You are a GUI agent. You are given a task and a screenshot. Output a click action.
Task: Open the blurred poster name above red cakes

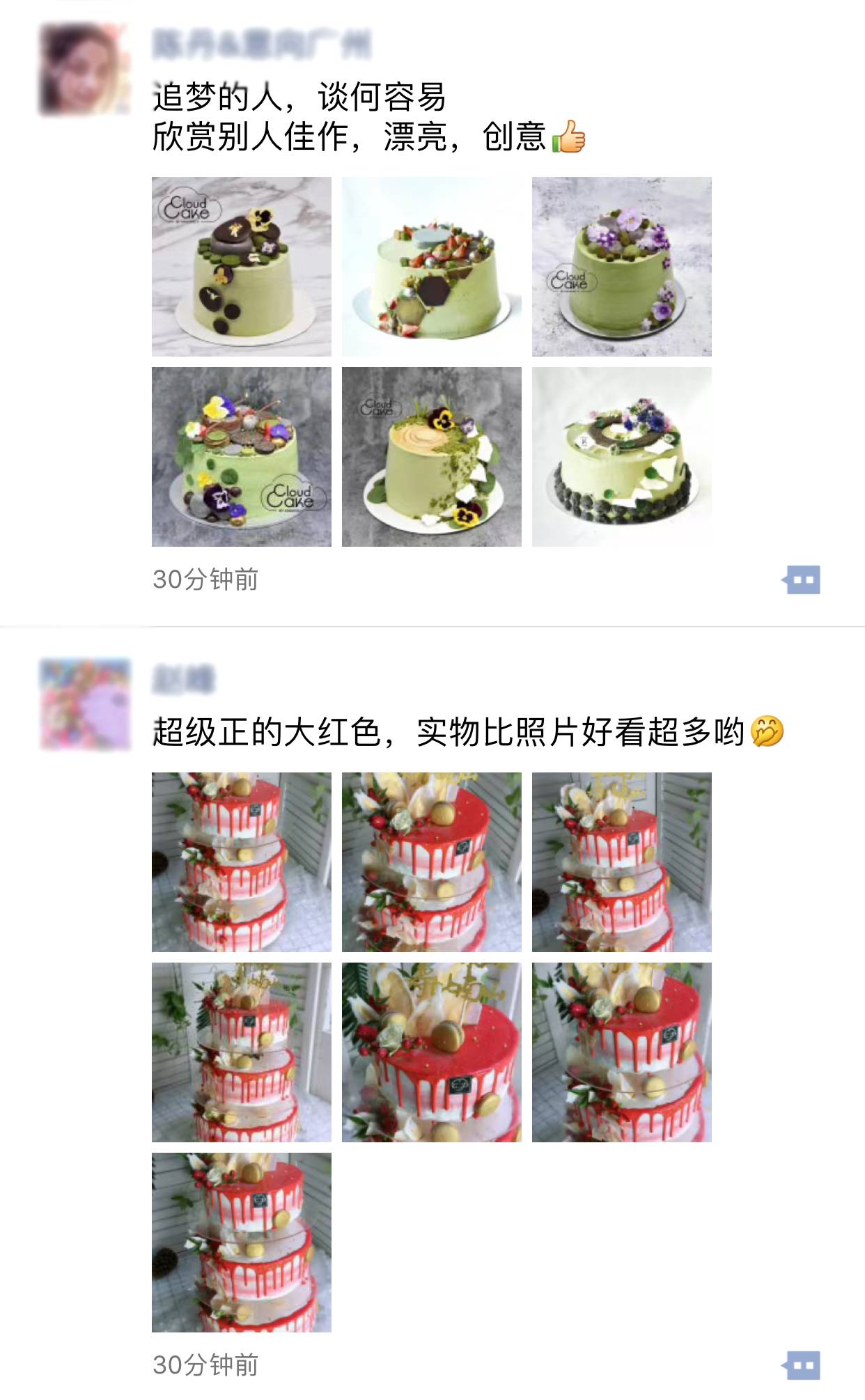coord(184,680)
